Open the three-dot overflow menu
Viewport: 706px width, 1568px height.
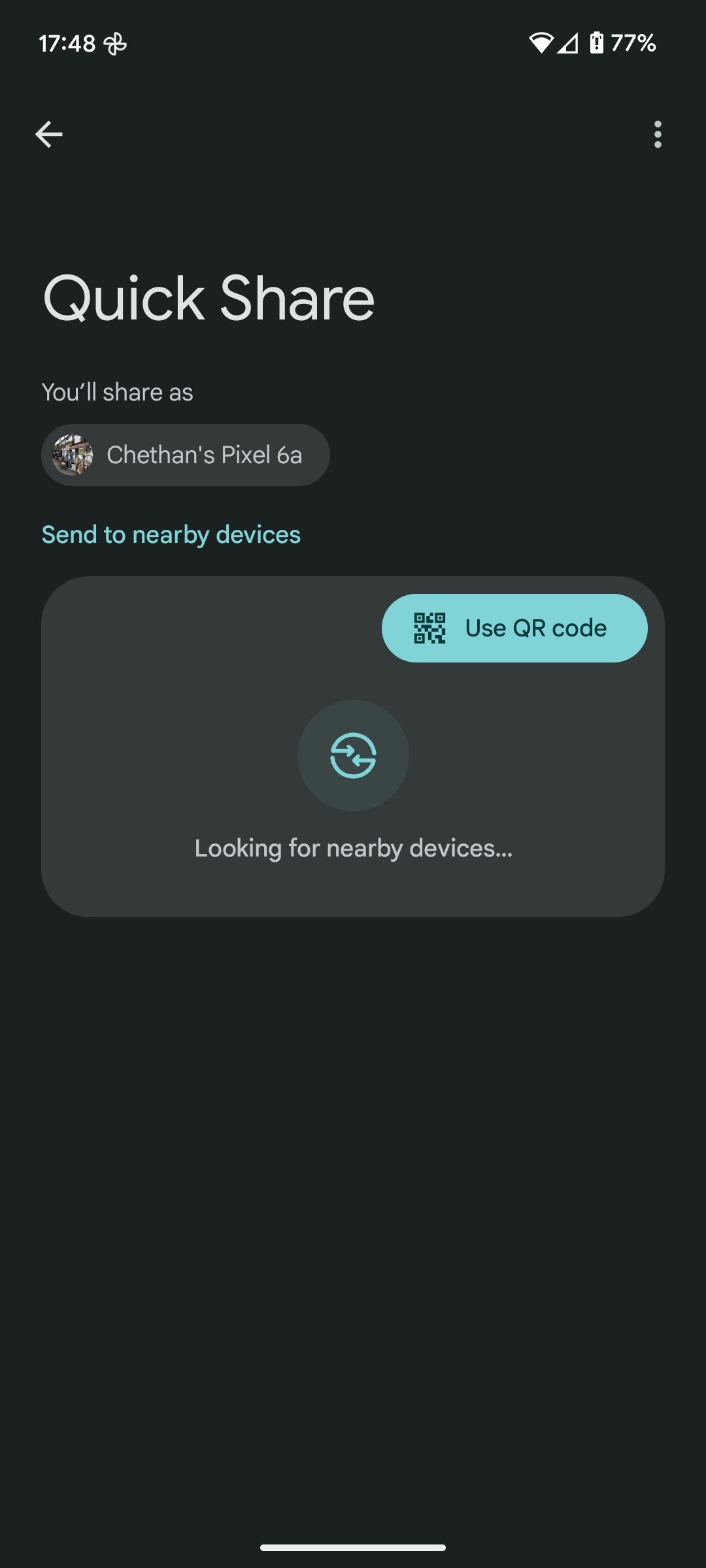point(658,135)
